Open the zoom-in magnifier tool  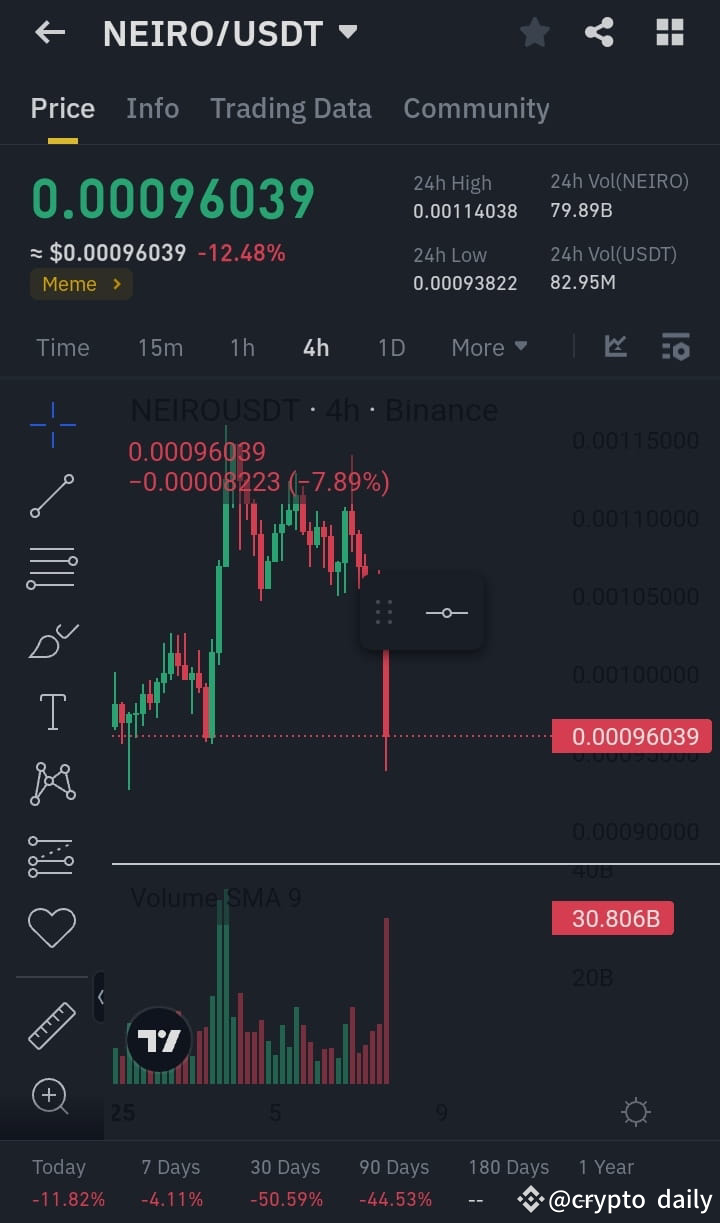(51, 1097)
